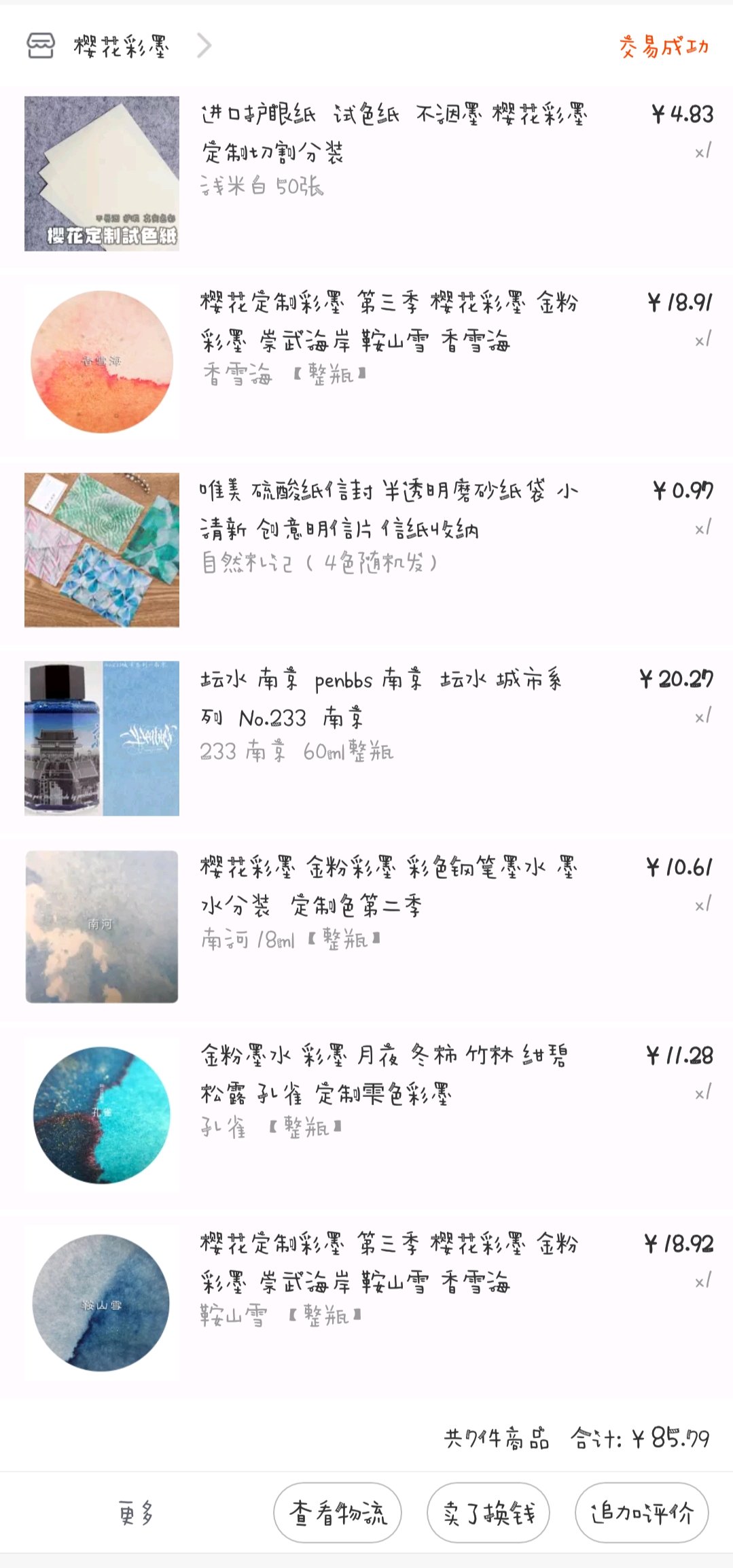Screen dimensions: 733x1568
Task: Tap 查看物流 to view logistics
Action: [338, 1513]
